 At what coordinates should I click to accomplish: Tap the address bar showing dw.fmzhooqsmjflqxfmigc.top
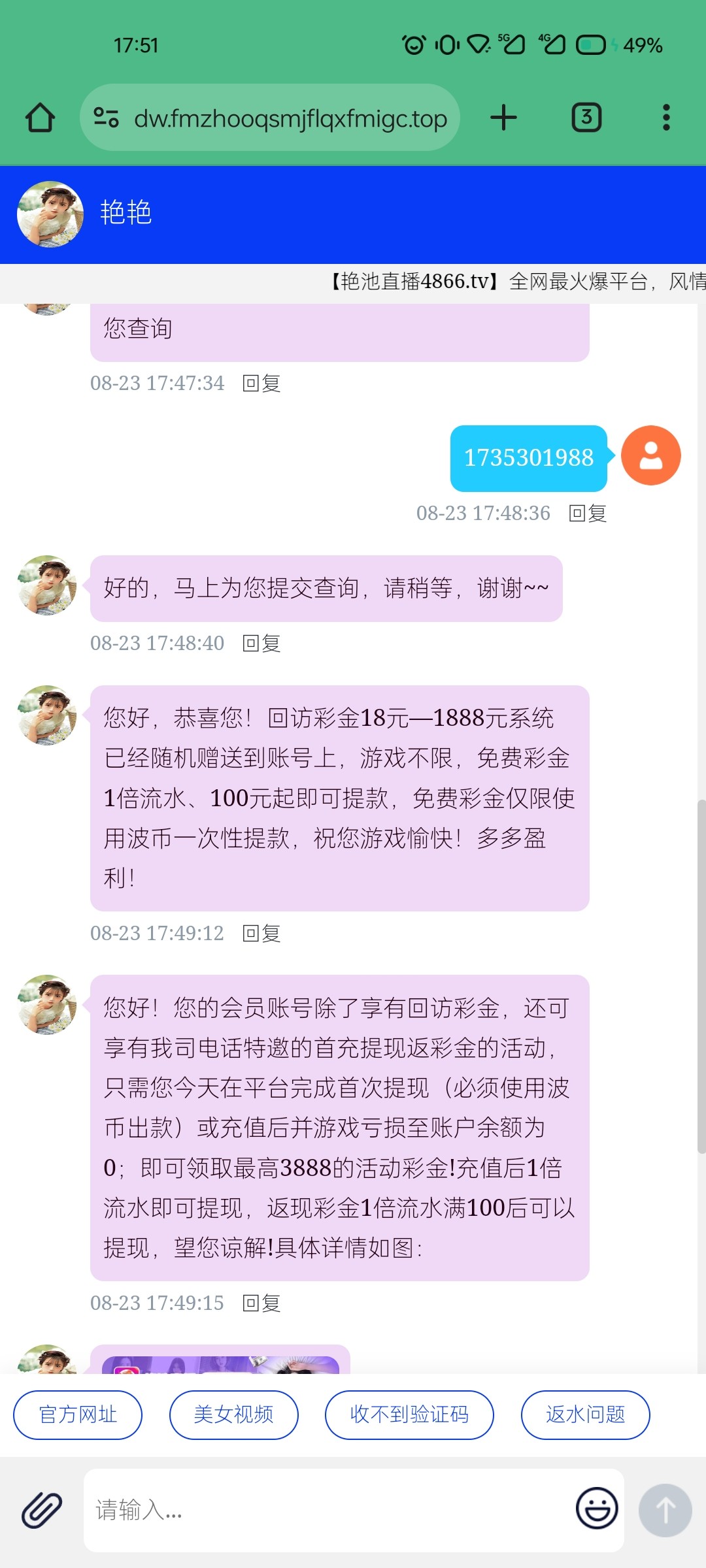pos(290,118)
